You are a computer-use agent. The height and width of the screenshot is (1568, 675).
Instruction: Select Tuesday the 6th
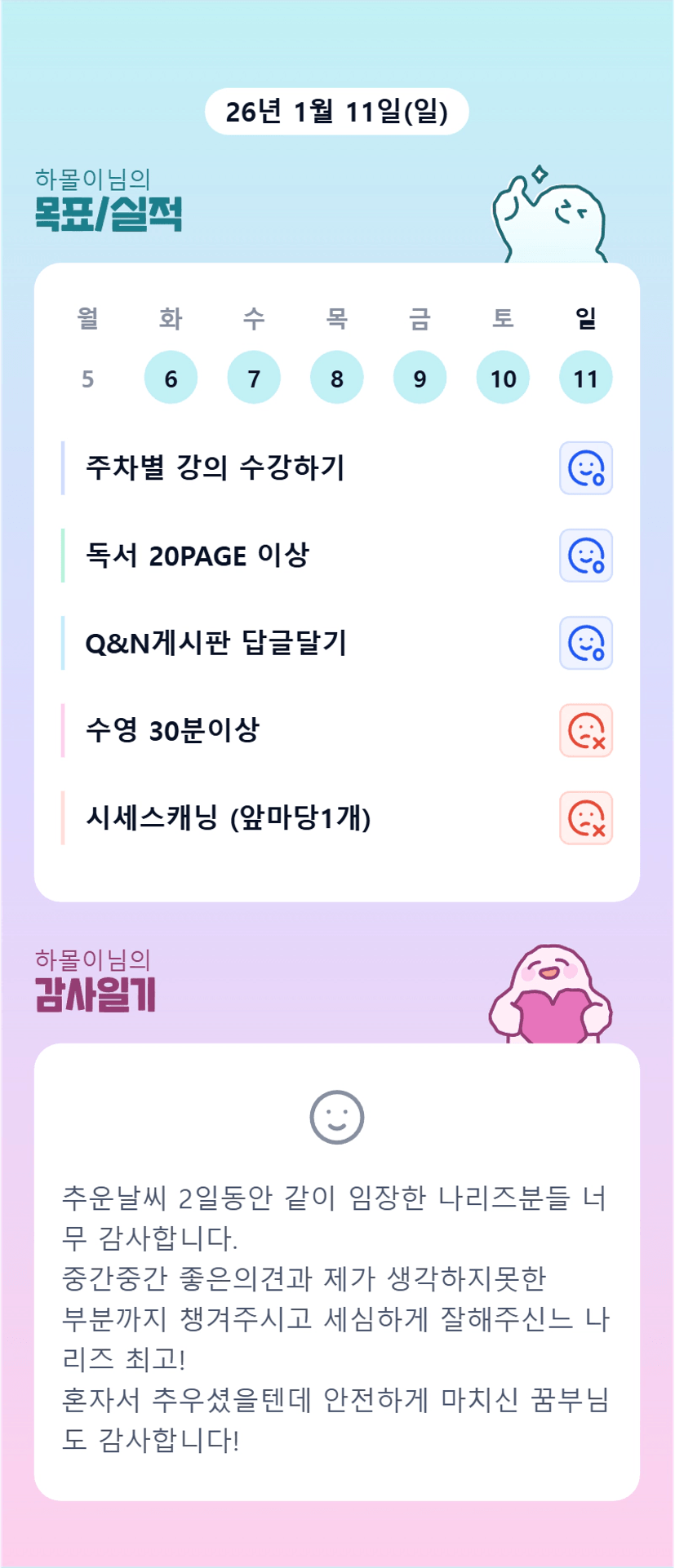[x=171, y=379]
